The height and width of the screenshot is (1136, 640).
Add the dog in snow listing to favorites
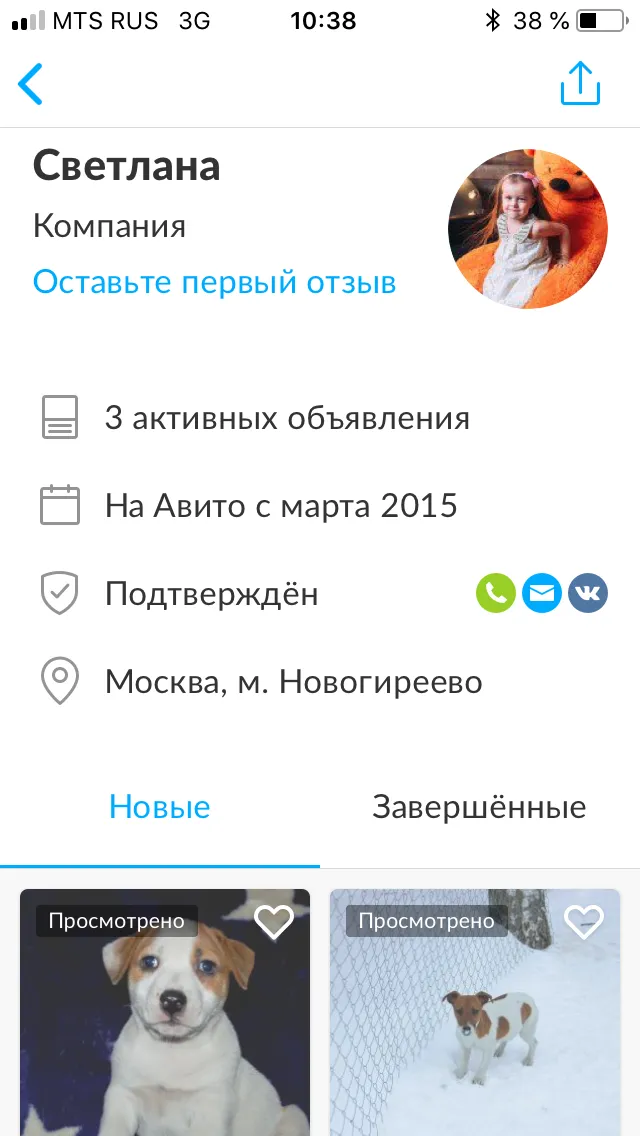(584, 922)
